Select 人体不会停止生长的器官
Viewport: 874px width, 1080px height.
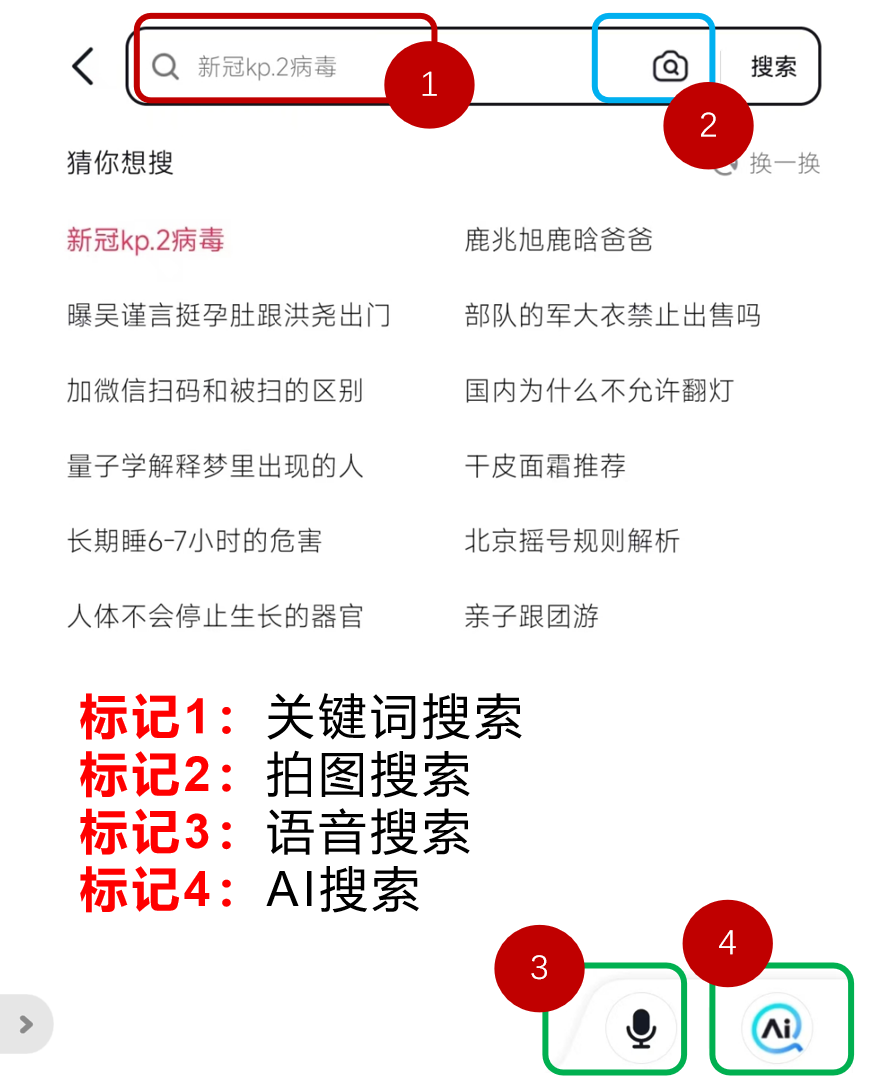(214, 616)
